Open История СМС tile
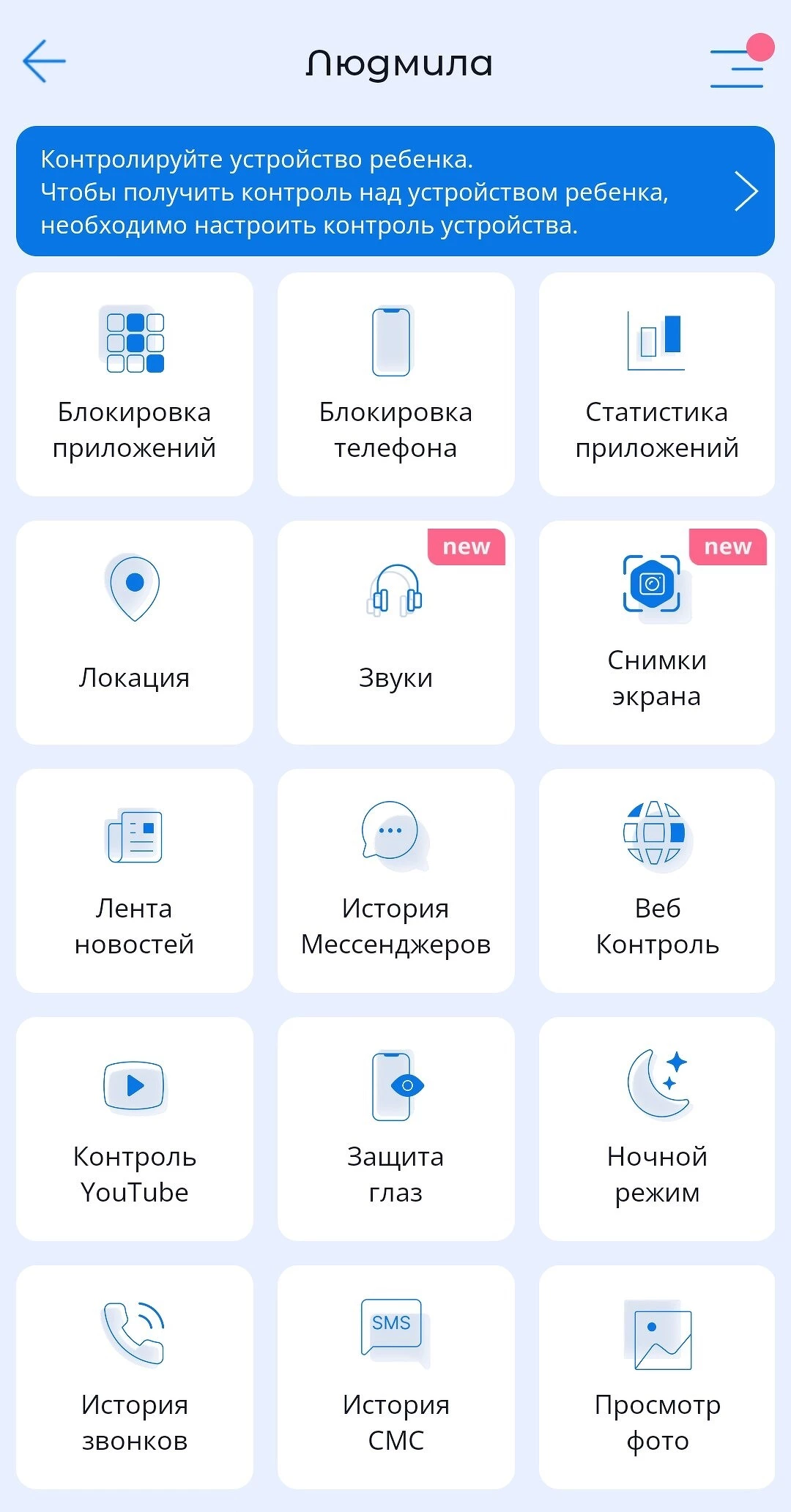 (395, 1377)
